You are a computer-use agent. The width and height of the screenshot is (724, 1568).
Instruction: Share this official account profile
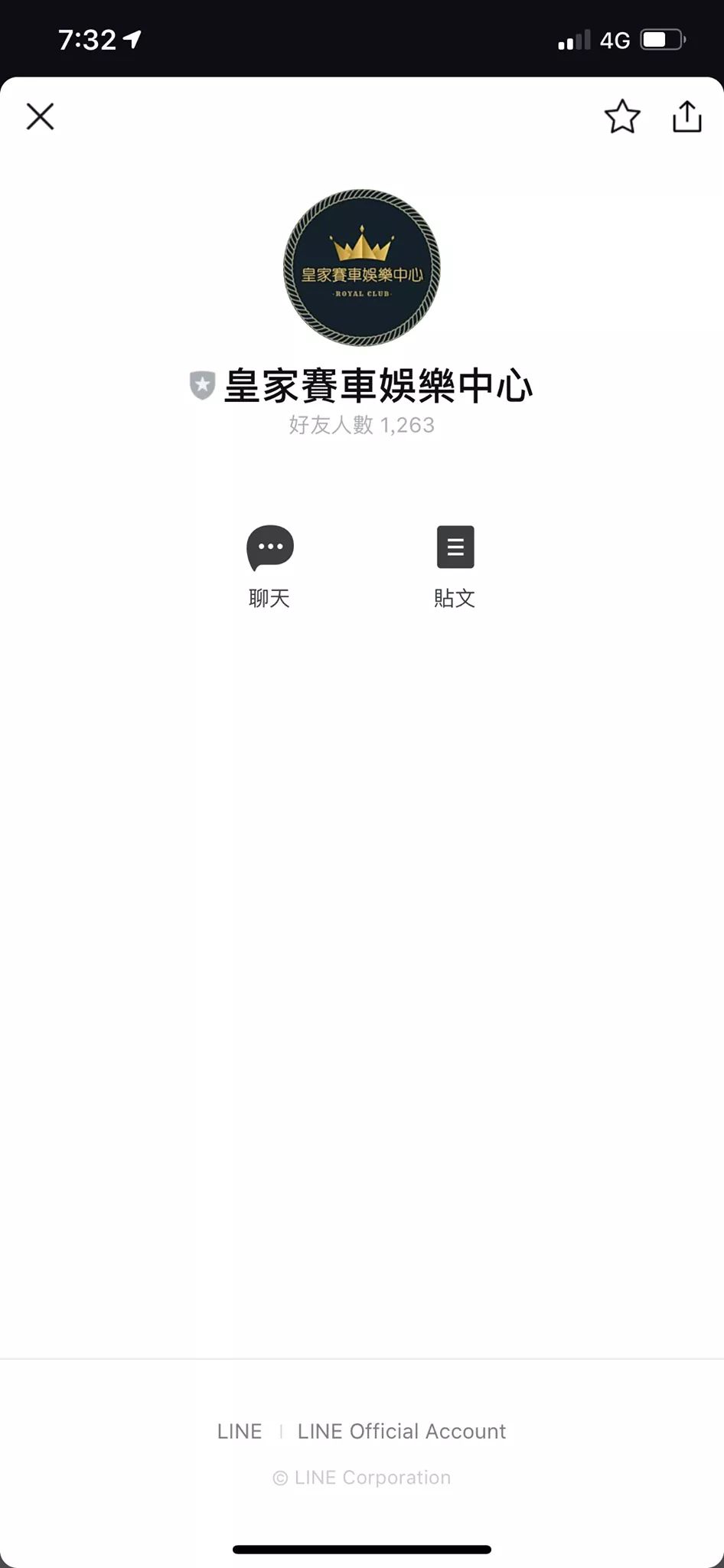coord(686,117)
